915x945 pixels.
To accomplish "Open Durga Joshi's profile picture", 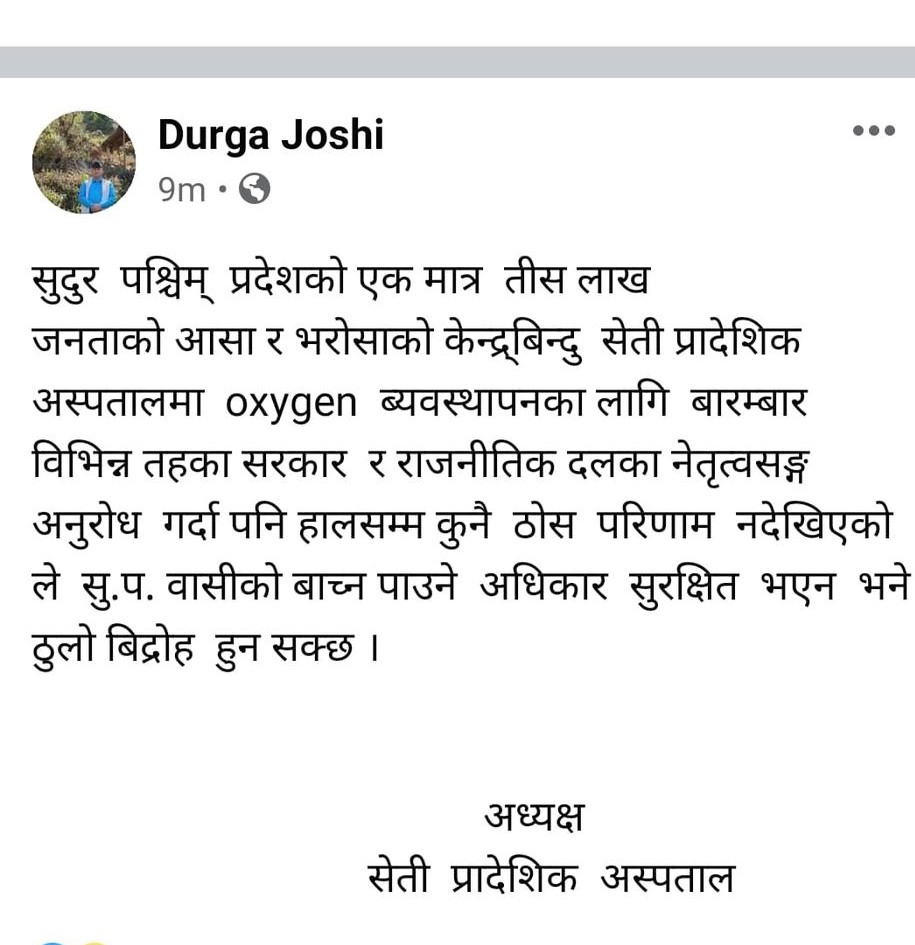I will click(83, 162).
